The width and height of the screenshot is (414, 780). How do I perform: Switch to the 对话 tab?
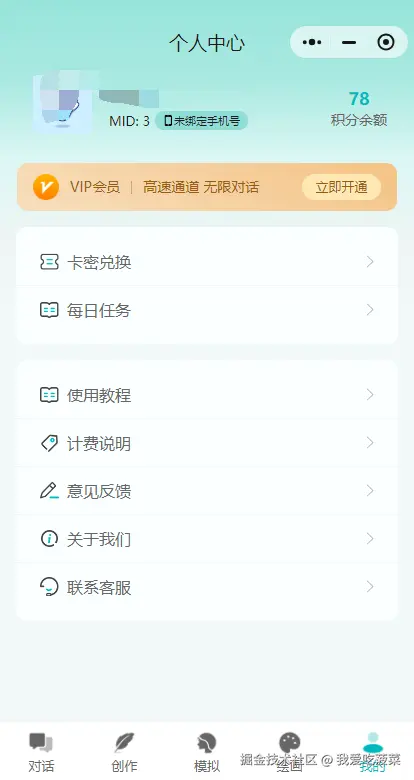coord(41,752)
